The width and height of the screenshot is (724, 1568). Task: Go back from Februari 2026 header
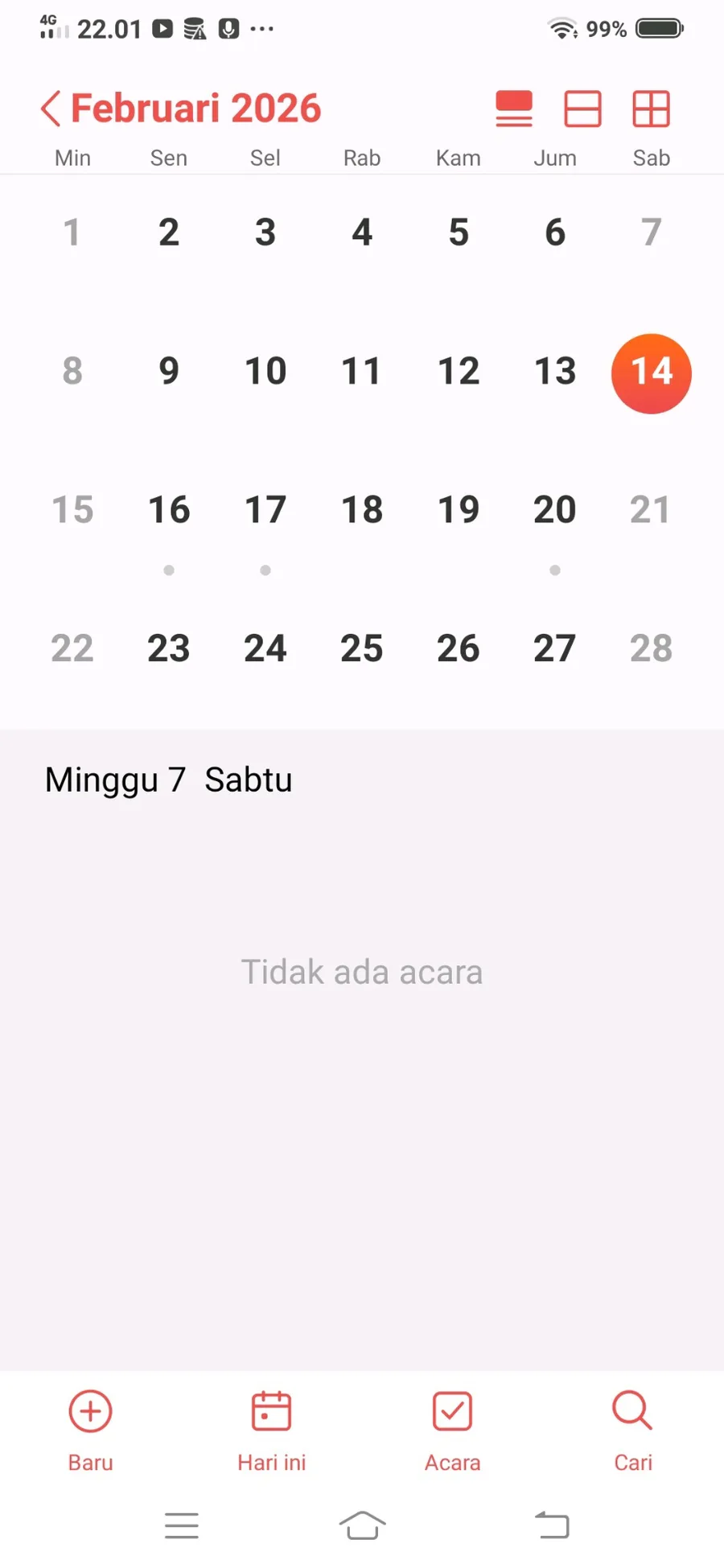point(51,109)
